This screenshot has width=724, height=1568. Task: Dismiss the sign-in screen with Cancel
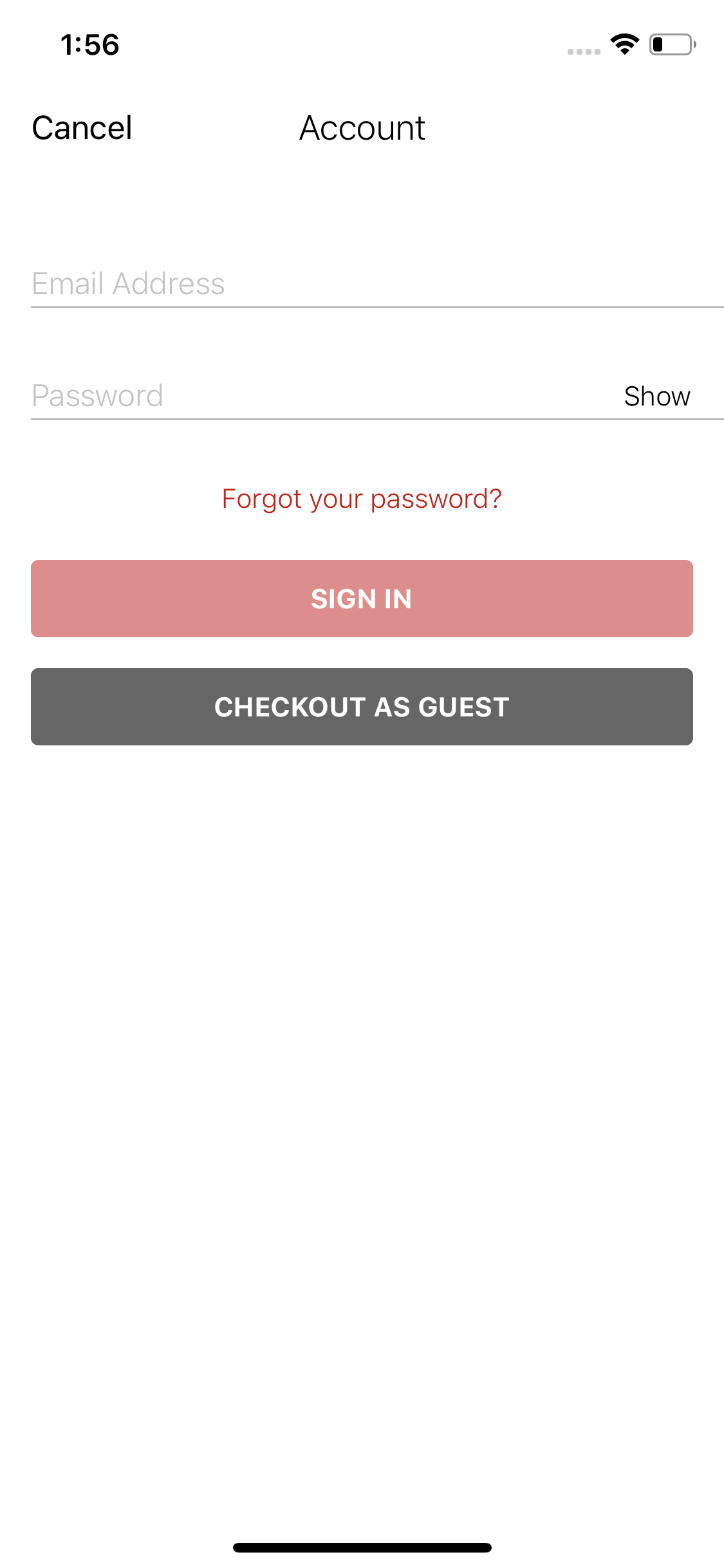click(x=82, y=128)
